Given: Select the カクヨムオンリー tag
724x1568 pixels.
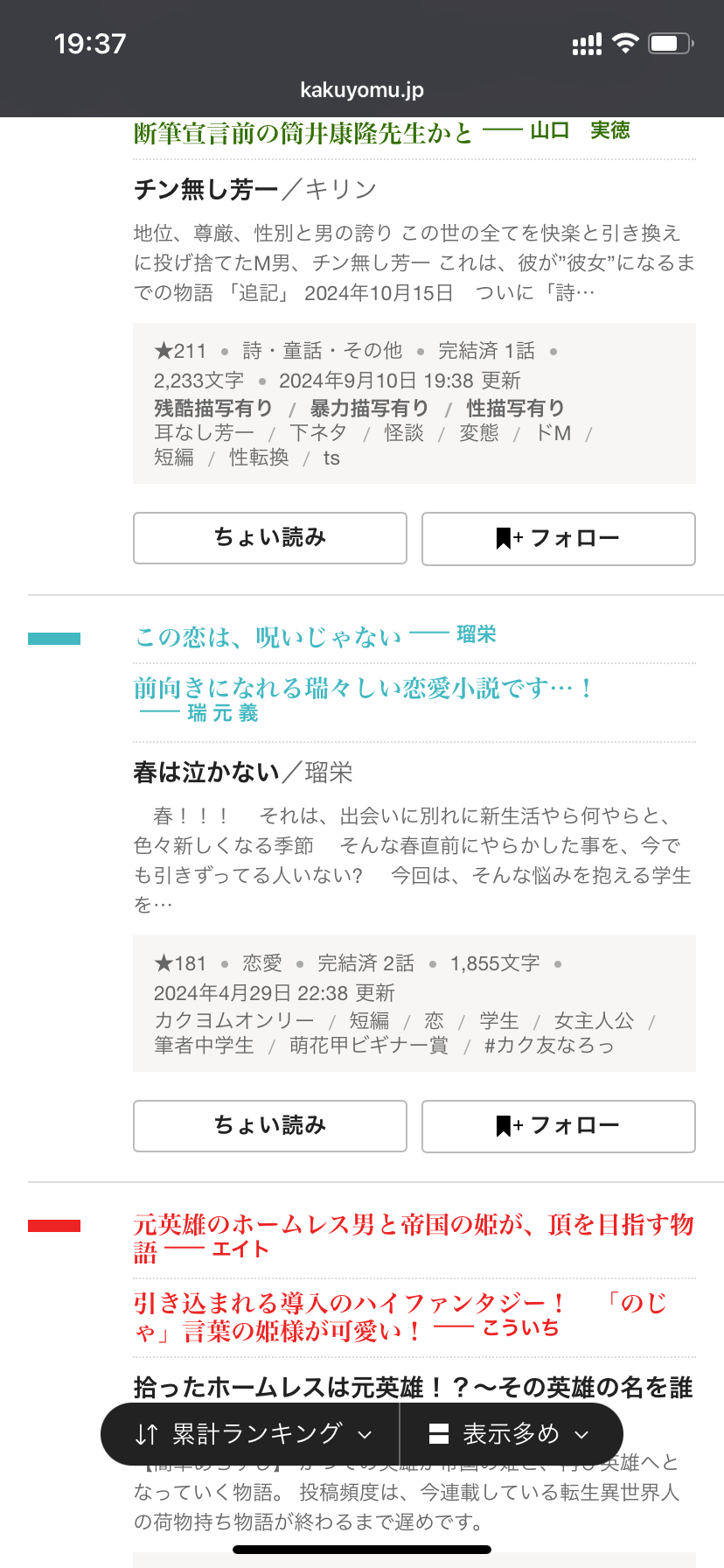Looking at the screenshot, I should point(233,1020).
